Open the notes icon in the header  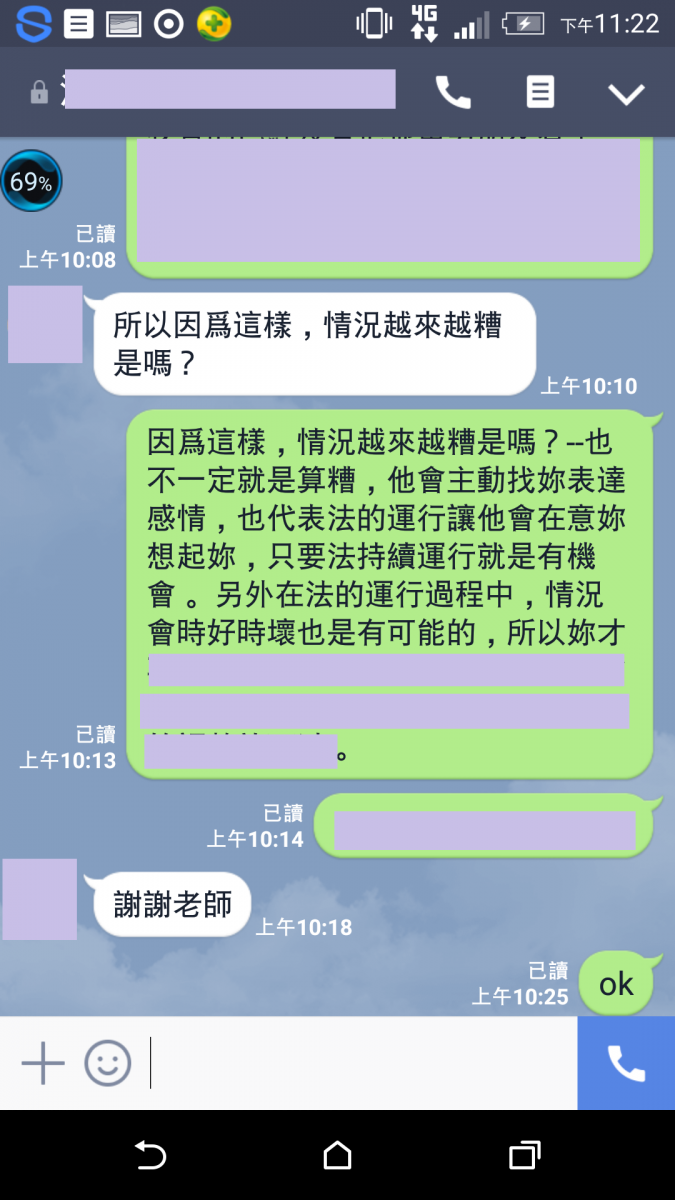coord(540,93)
